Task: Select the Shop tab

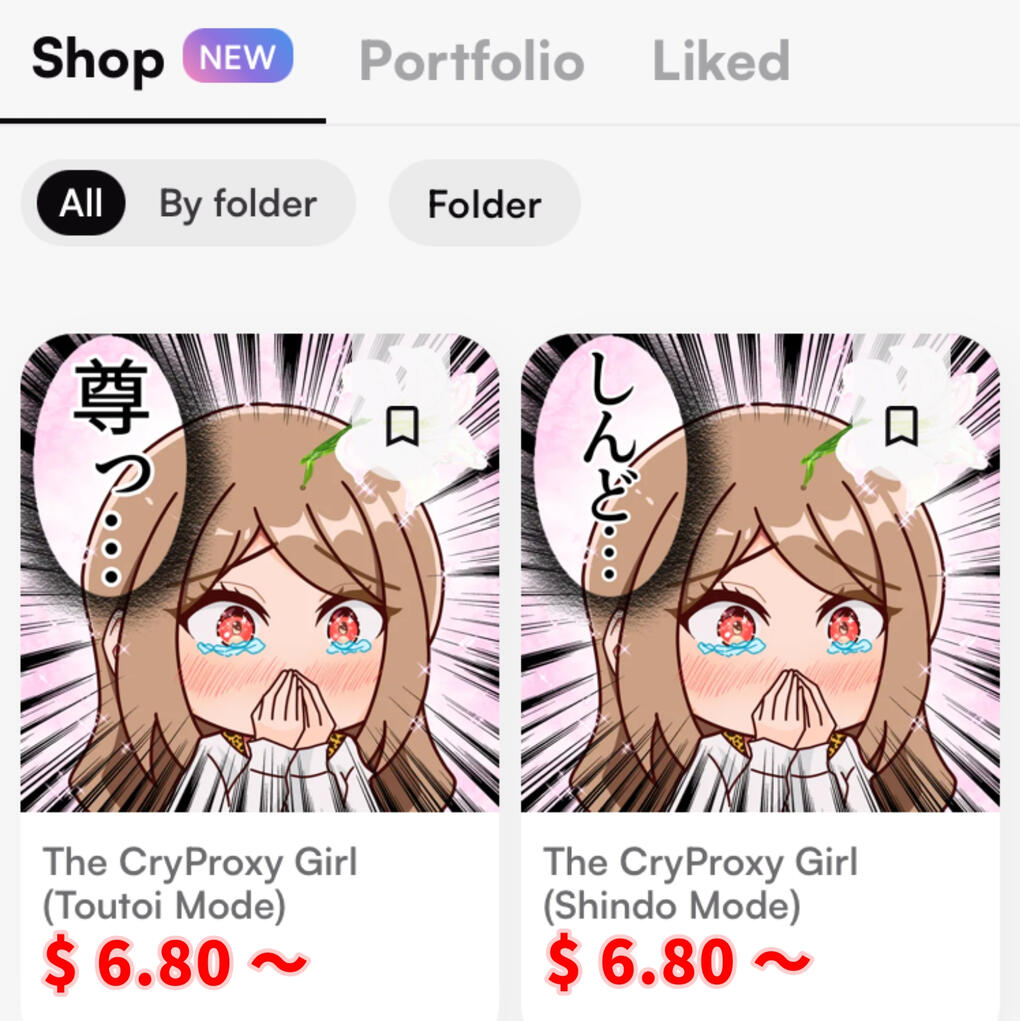Action: pos(99,58)
